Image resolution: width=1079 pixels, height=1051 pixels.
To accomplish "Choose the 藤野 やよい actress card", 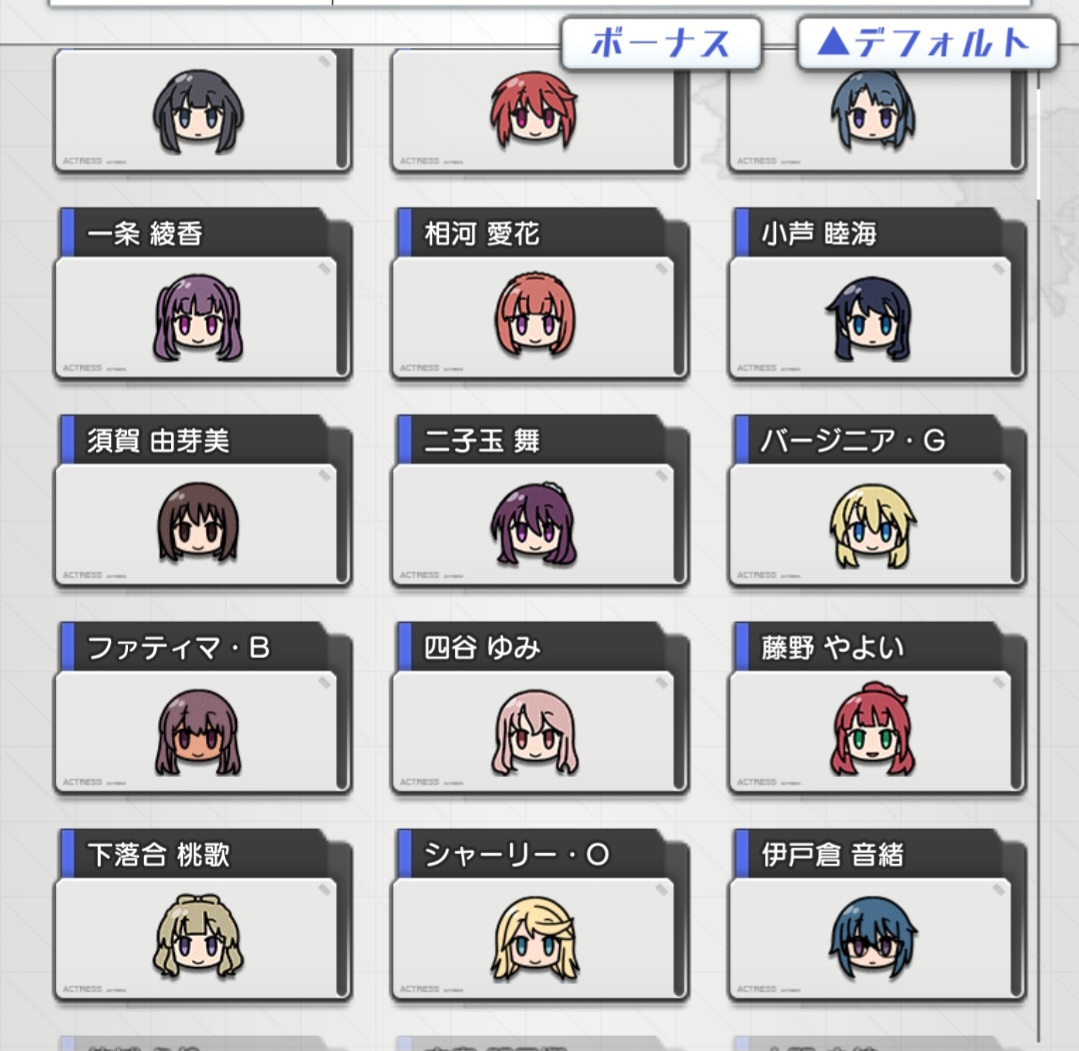I will 877,708.
